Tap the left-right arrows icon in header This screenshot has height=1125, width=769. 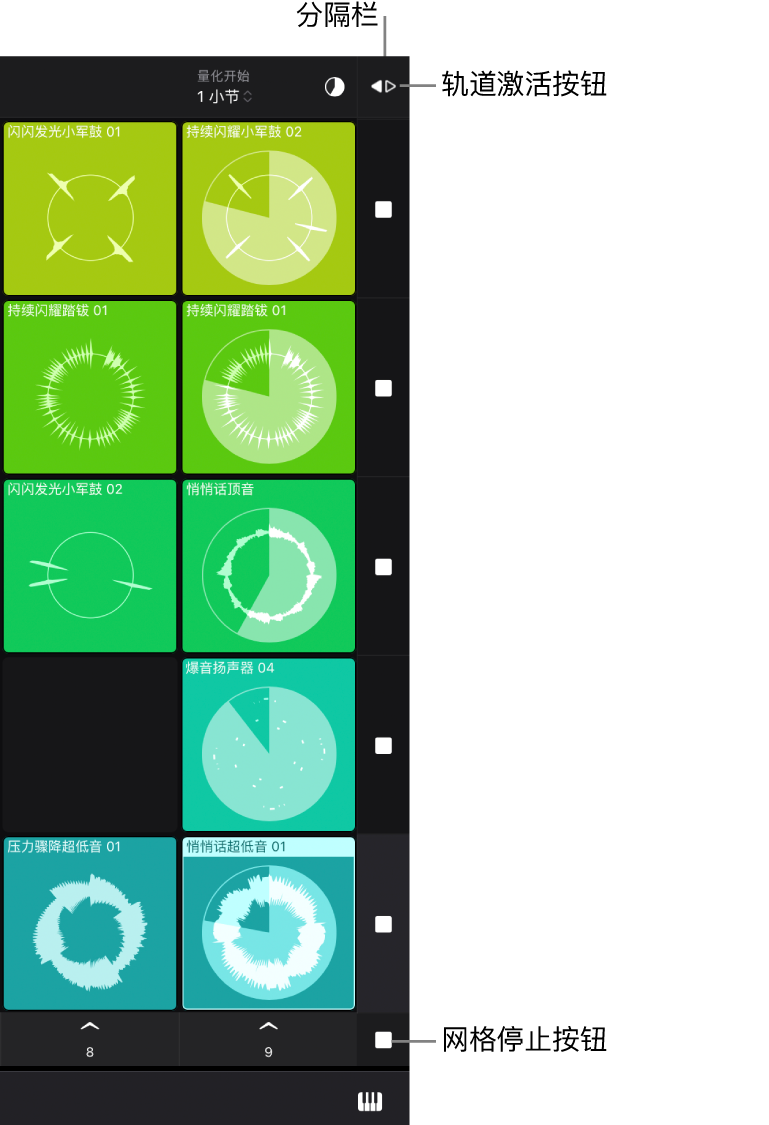[x=383, y=87]
